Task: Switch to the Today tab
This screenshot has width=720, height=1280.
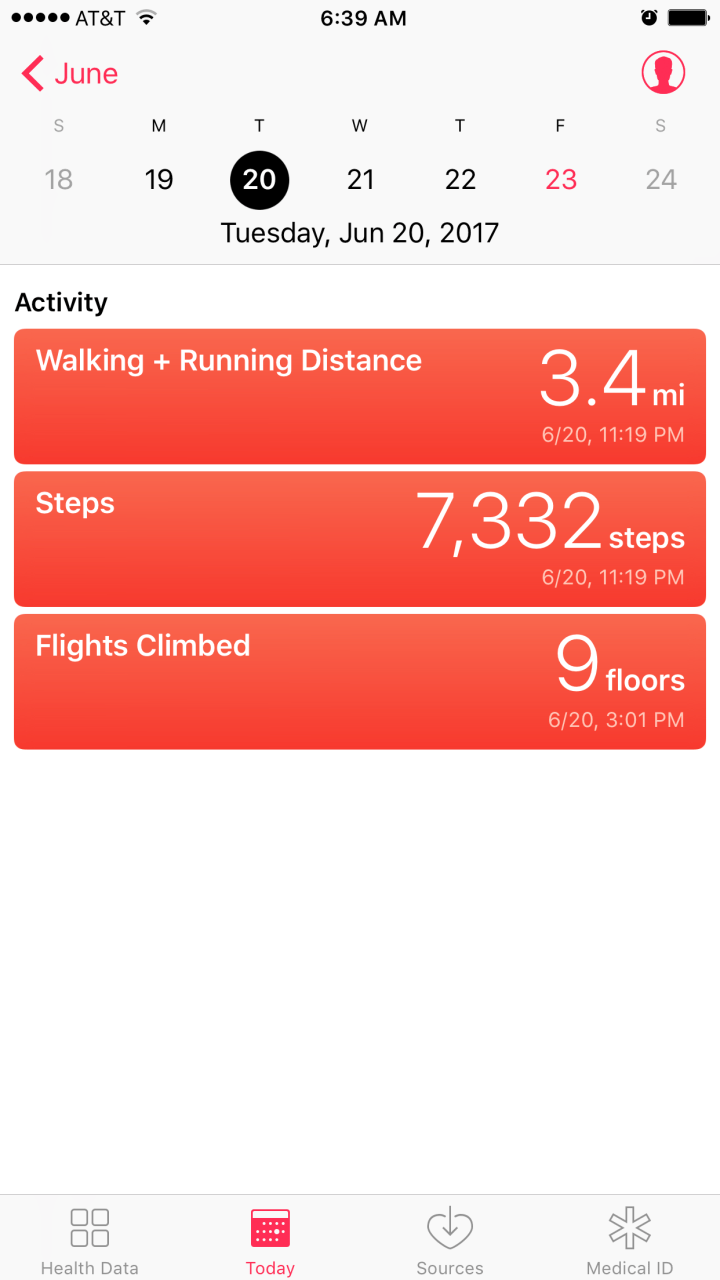Action: (270, 1240)
